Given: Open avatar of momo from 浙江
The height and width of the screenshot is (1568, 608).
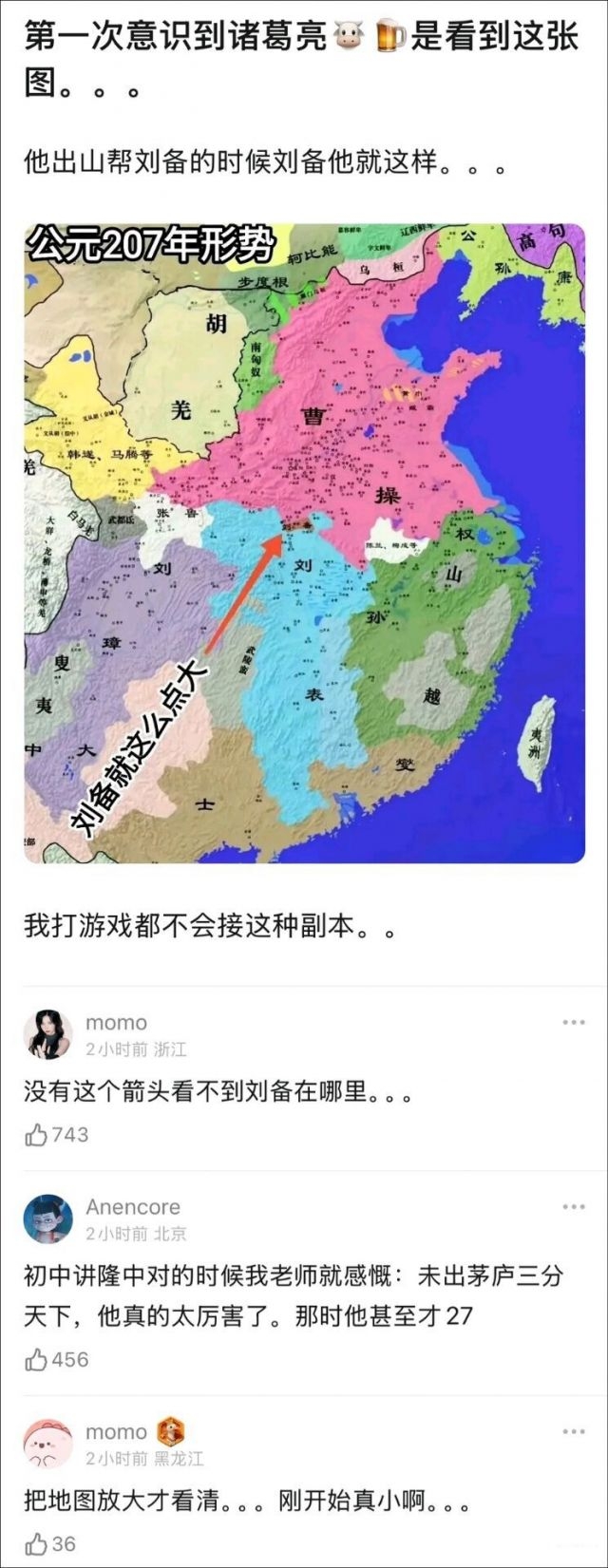Looking at the screenshot, I should coord(47,1034).
